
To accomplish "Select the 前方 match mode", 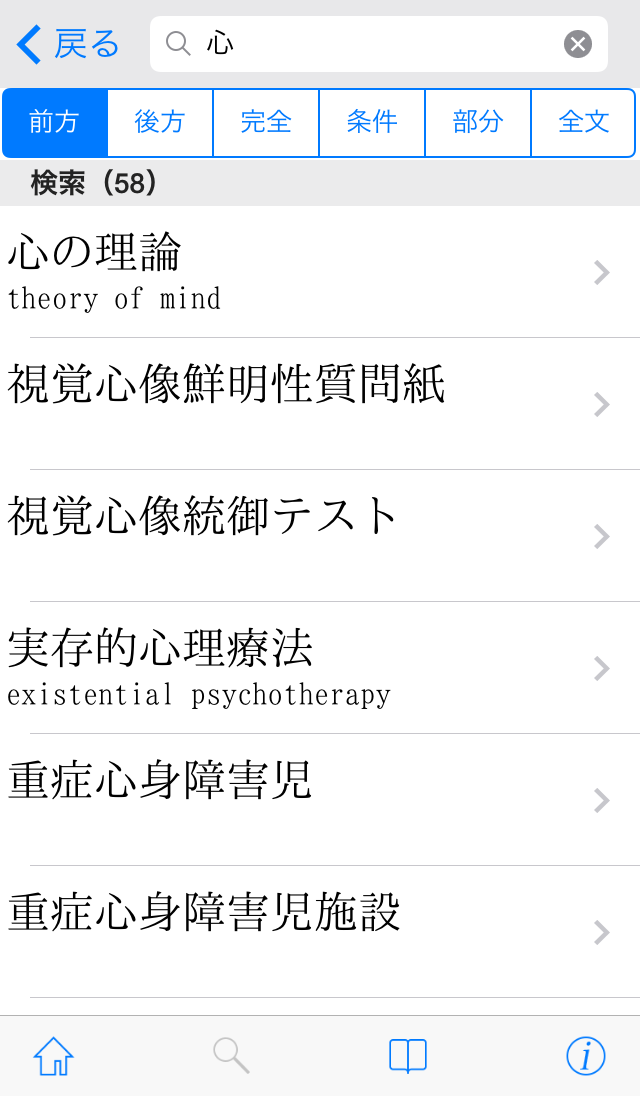I will pos(55,122).
